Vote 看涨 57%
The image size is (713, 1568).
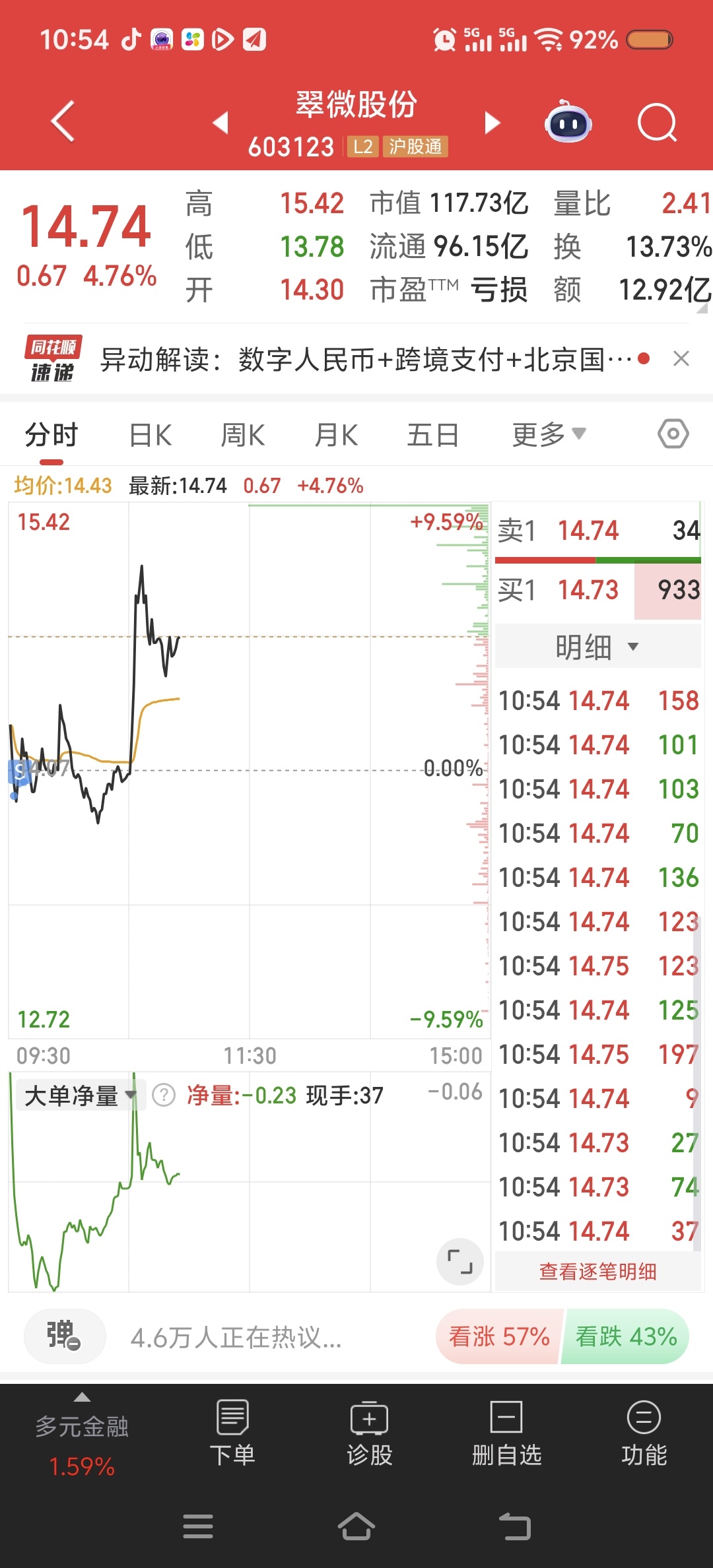click(x=499, y=1337)
